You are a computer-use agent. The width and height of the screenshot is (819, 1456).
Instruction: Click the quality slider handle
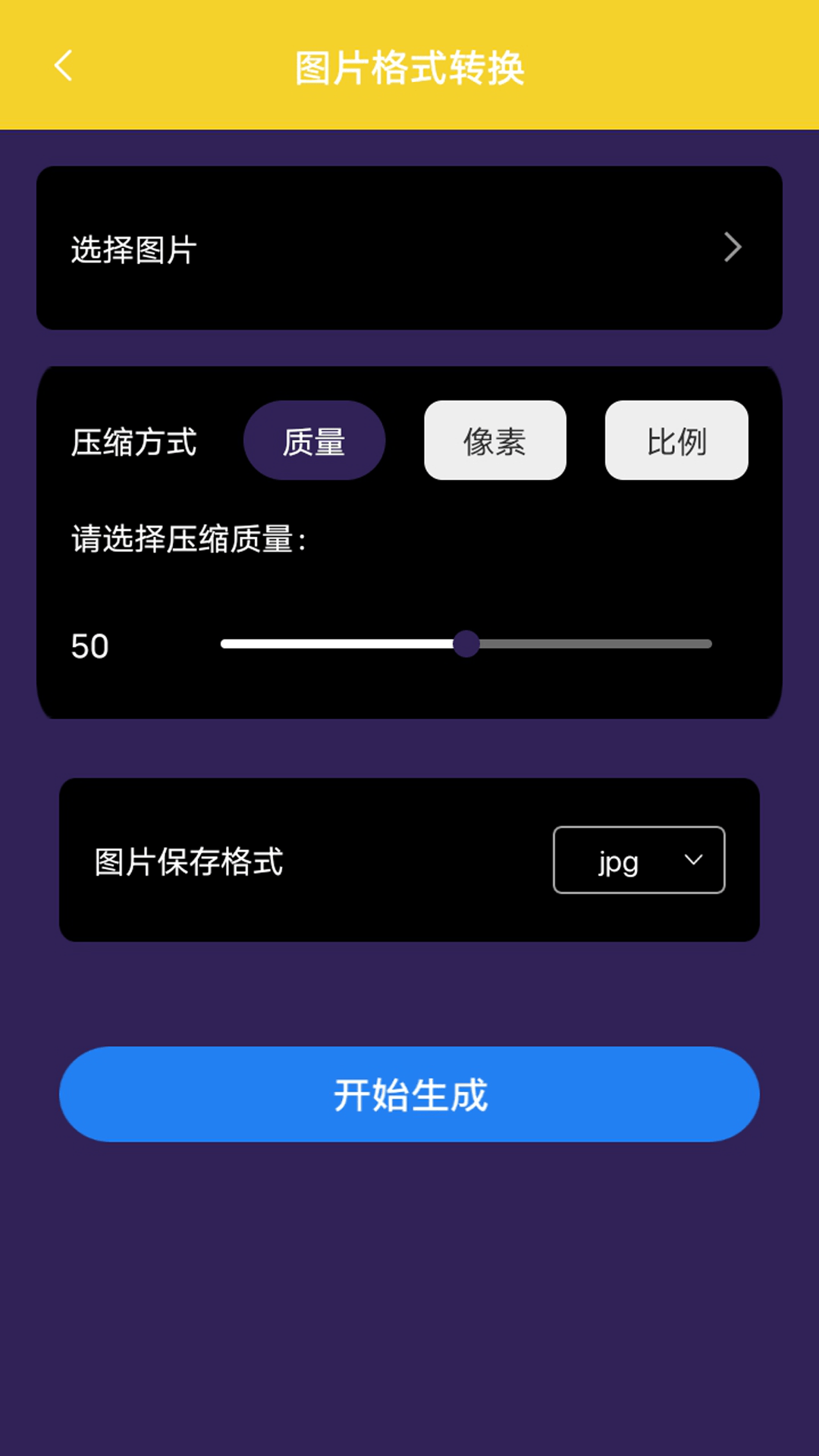[467, 644]
